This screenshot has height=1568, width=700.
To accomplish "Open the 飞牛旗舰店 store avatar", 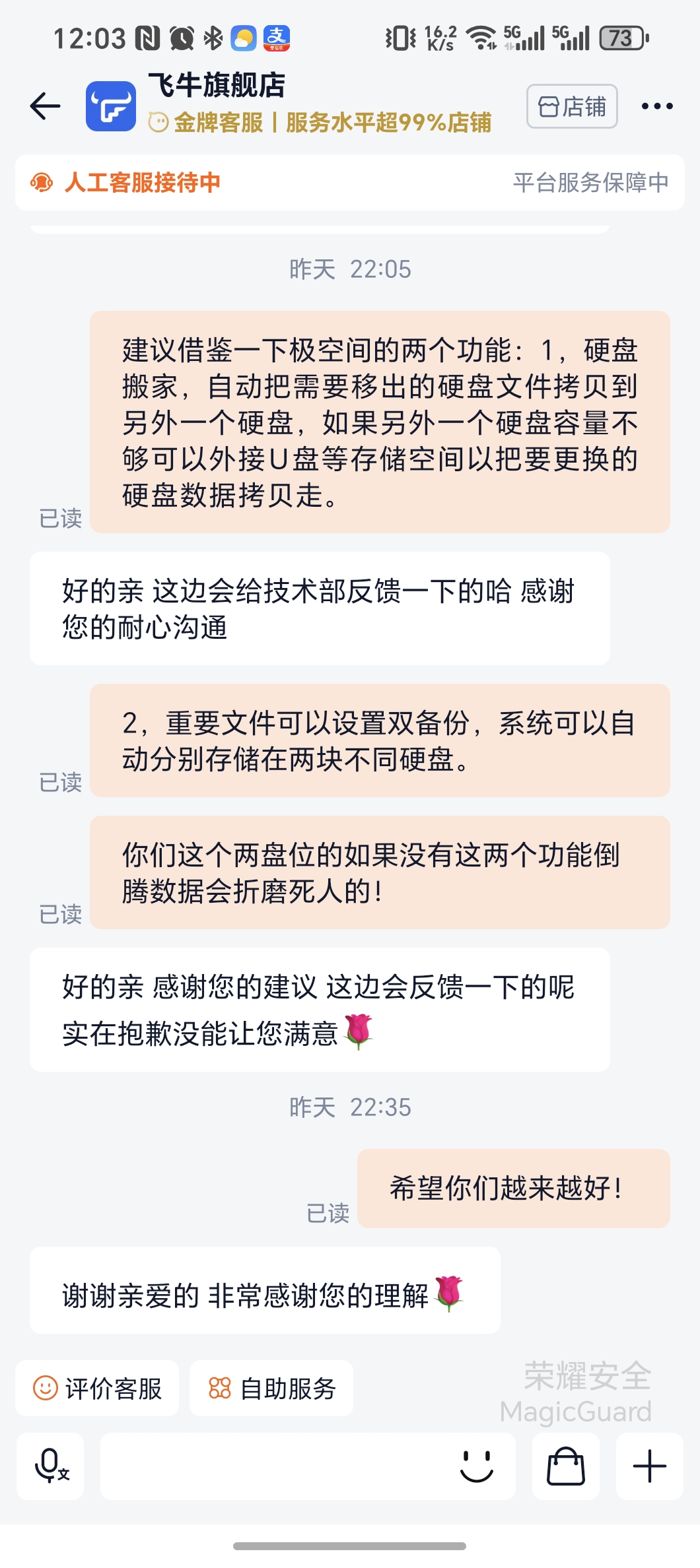I will (114, 106).
